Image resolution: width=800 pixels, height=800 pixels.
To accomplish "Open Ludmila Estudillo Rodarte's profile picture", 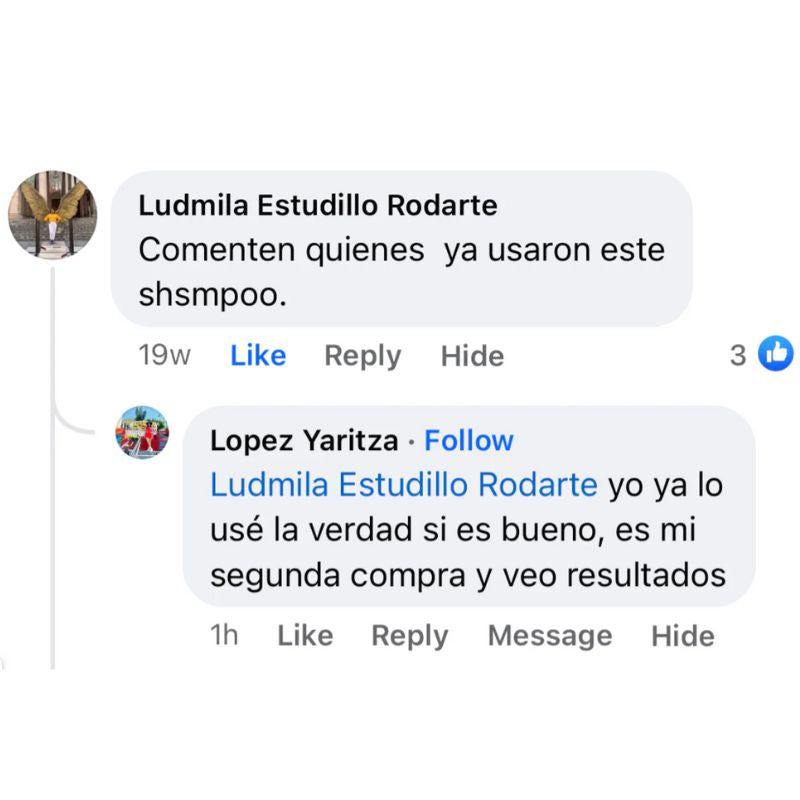I will coord(52,214).
